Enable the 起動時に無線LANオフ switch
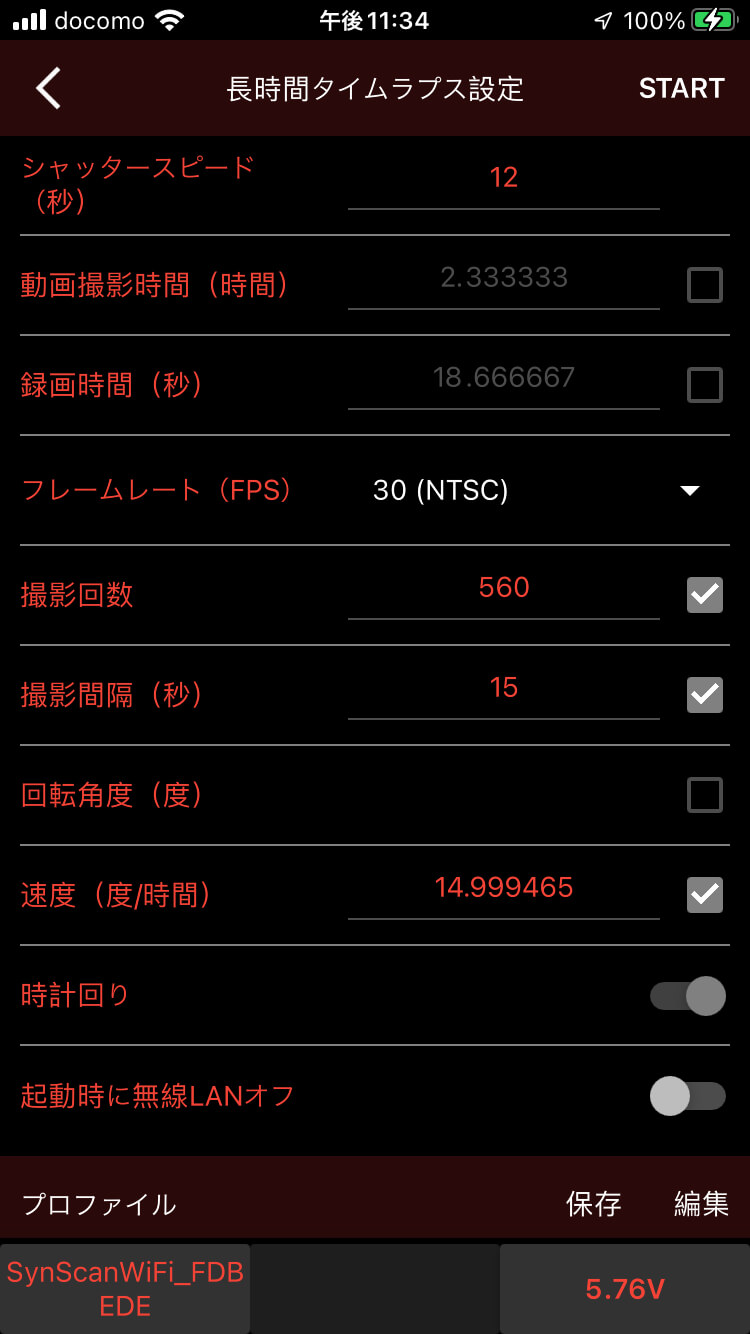Screen dimensions: 750x1334 click(688, 1096)
